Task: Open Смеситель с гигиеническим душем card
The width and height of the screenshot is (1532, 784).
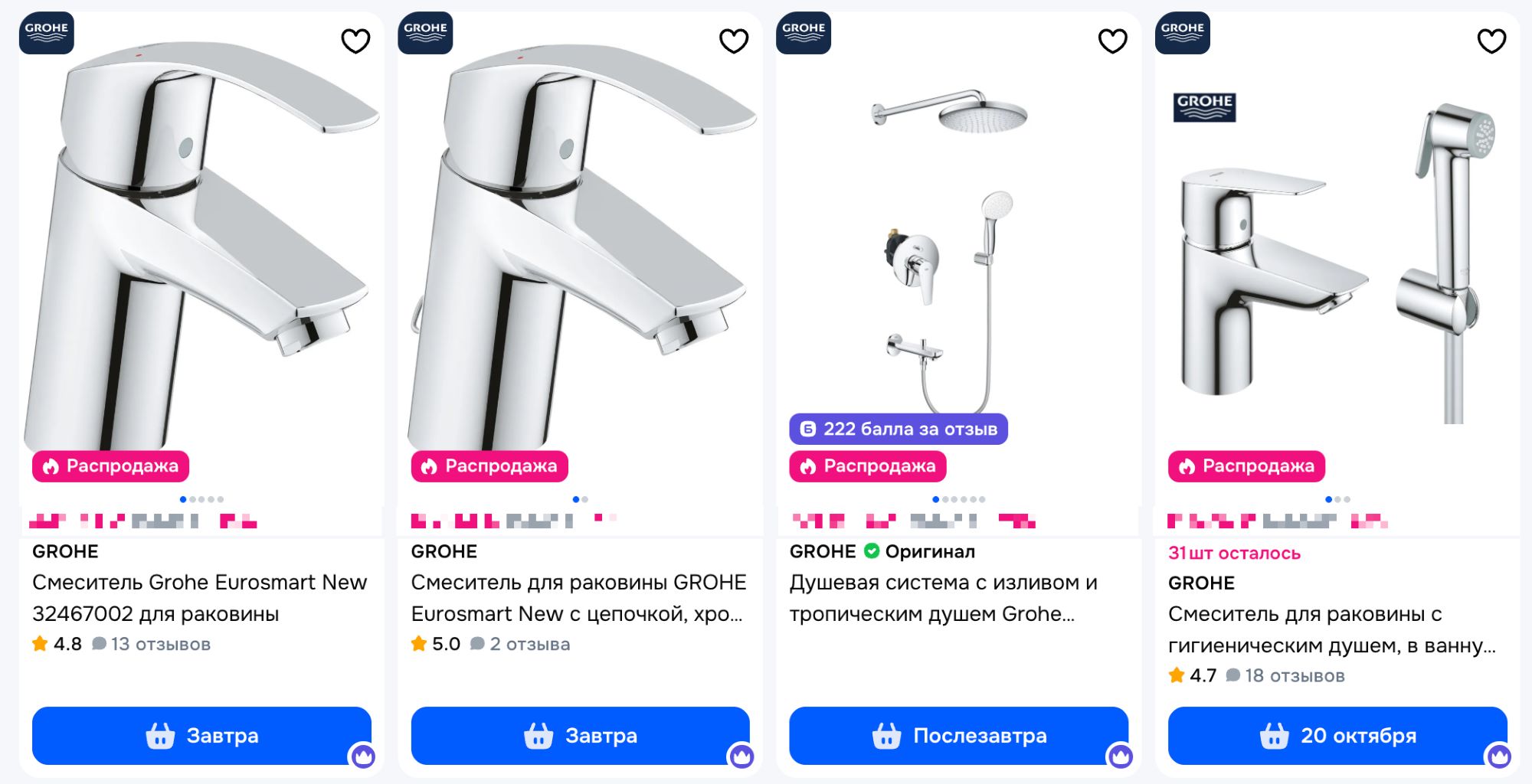Action: coord(1331,629)
